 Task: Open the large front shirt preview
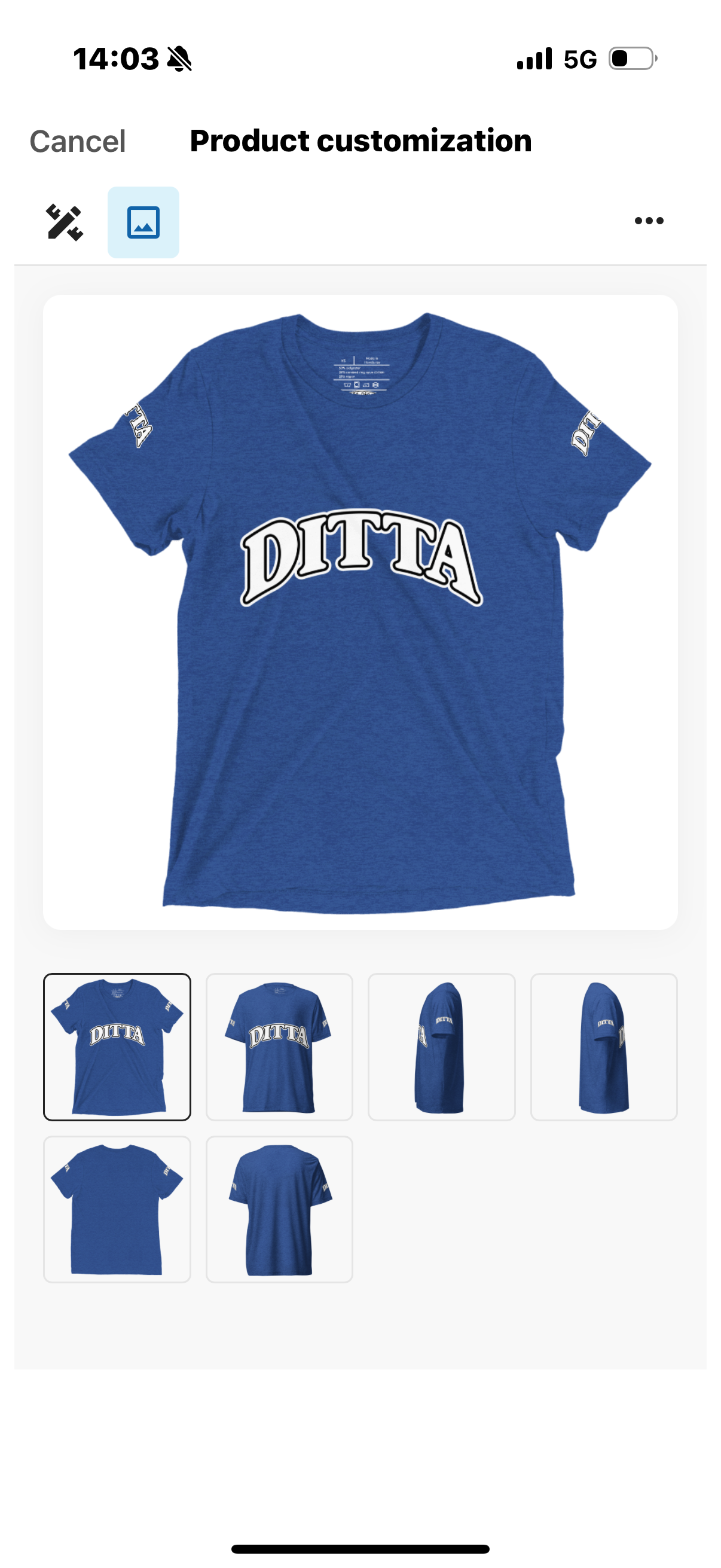pos(360,612)
